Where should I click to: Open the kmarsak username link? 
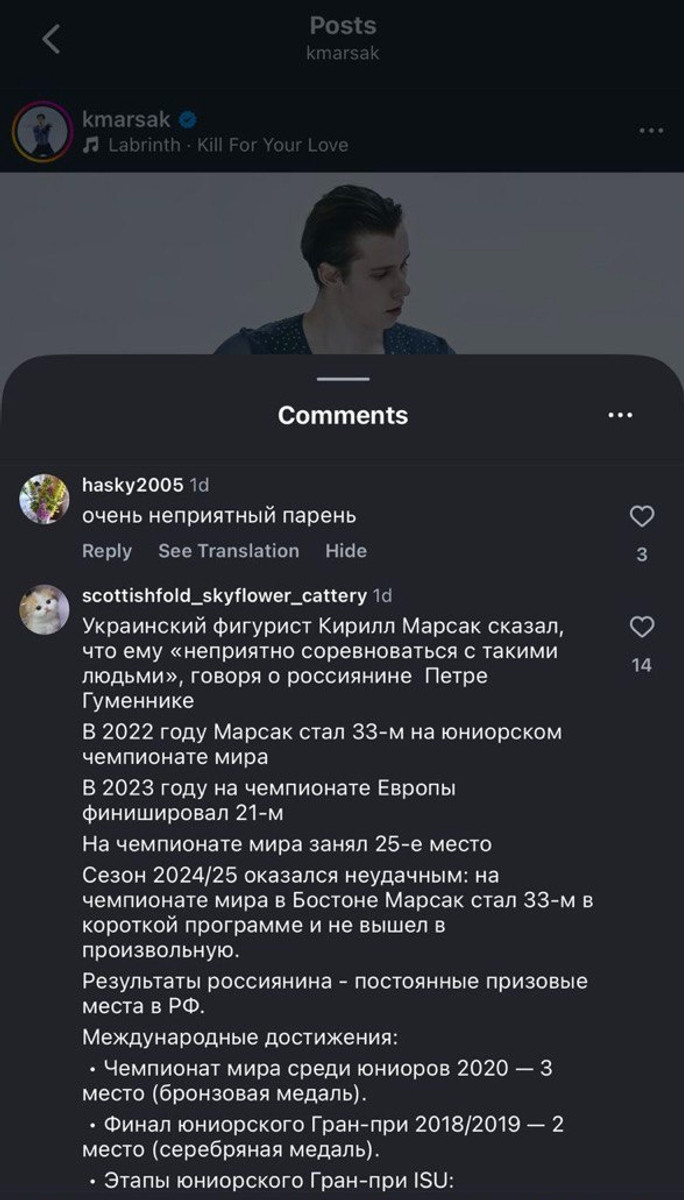tap(127, 119)
